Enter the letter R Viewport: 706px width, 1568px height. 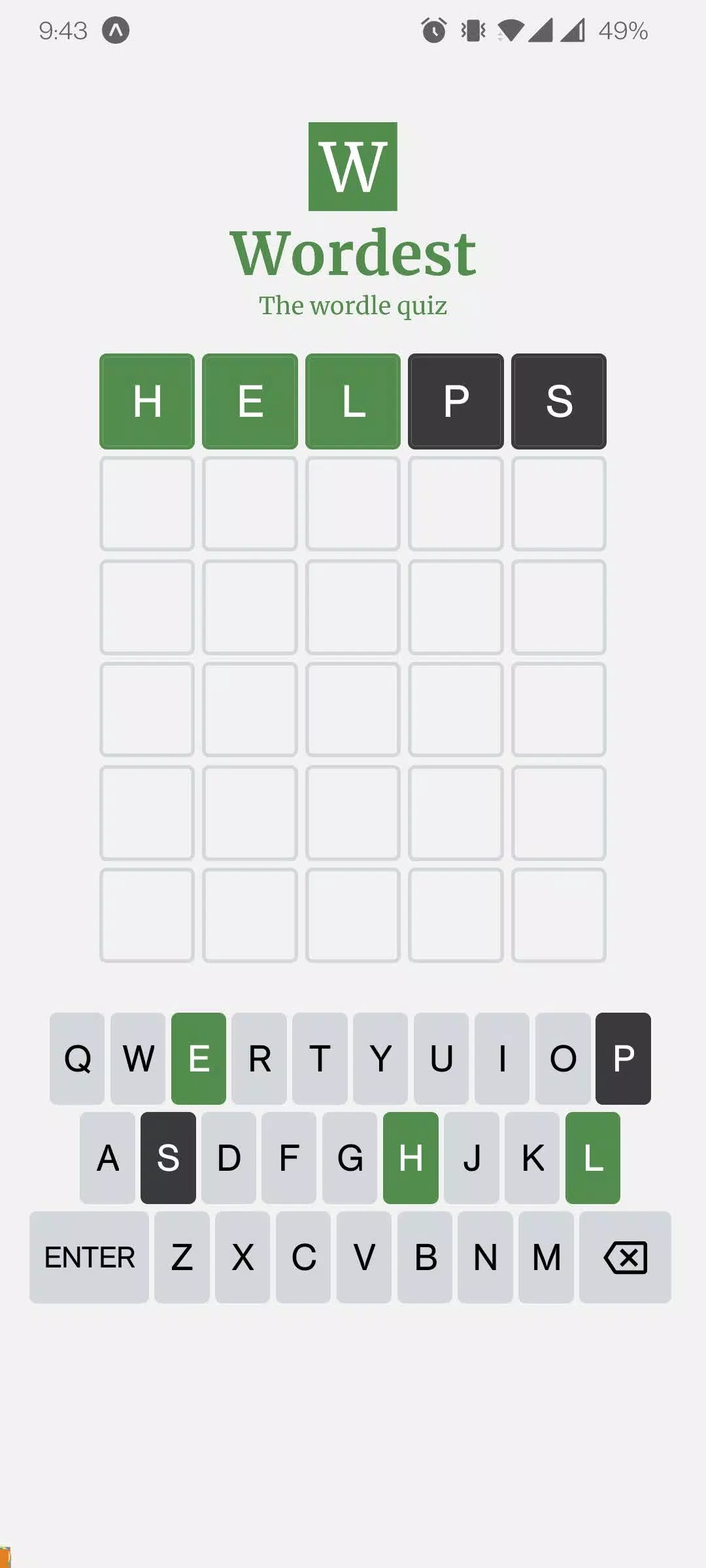coord(260,1058)
